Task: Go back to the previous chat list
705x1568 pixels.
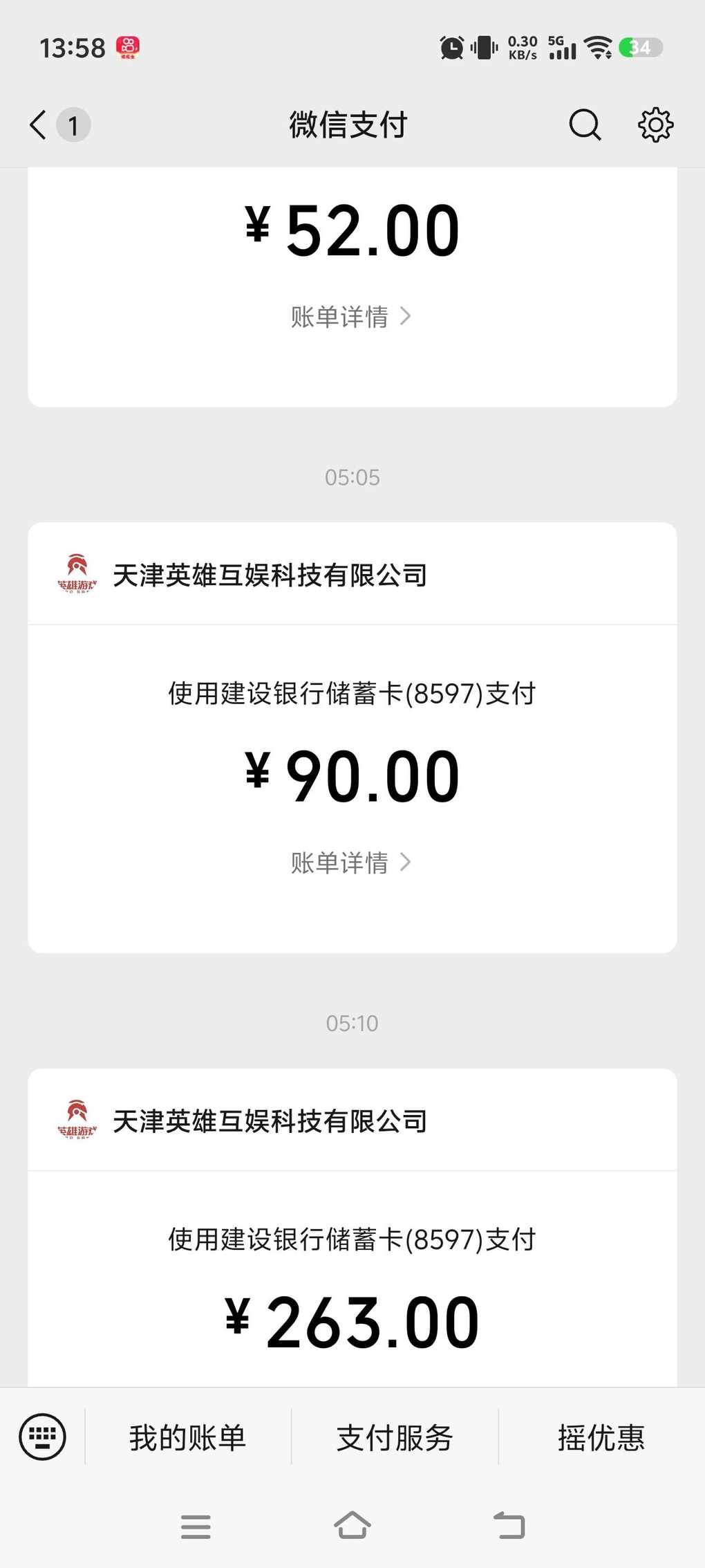Action: click(39, 125)
